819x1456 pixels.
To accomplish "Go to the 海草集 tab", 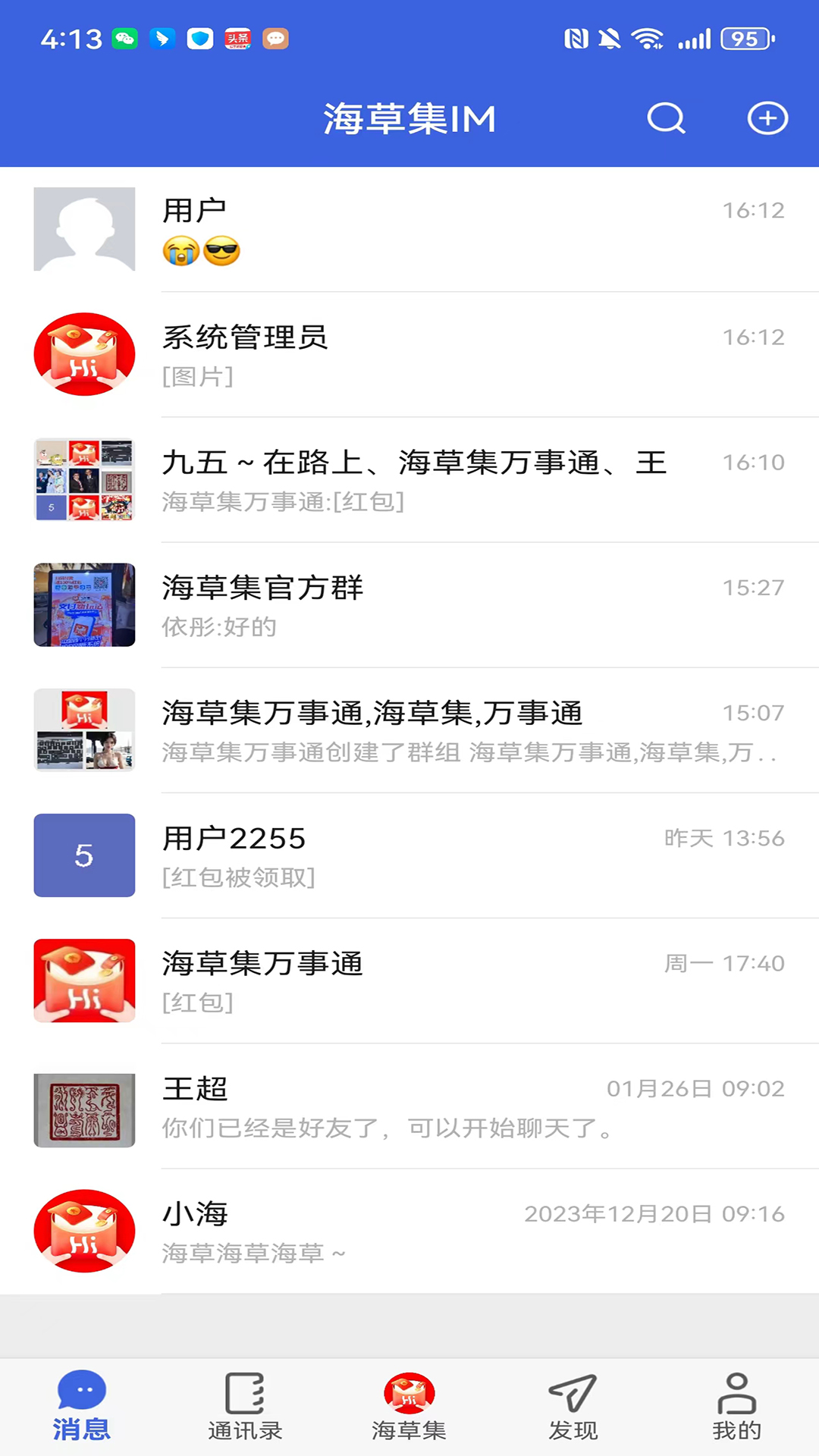I will pos(409,1407).
